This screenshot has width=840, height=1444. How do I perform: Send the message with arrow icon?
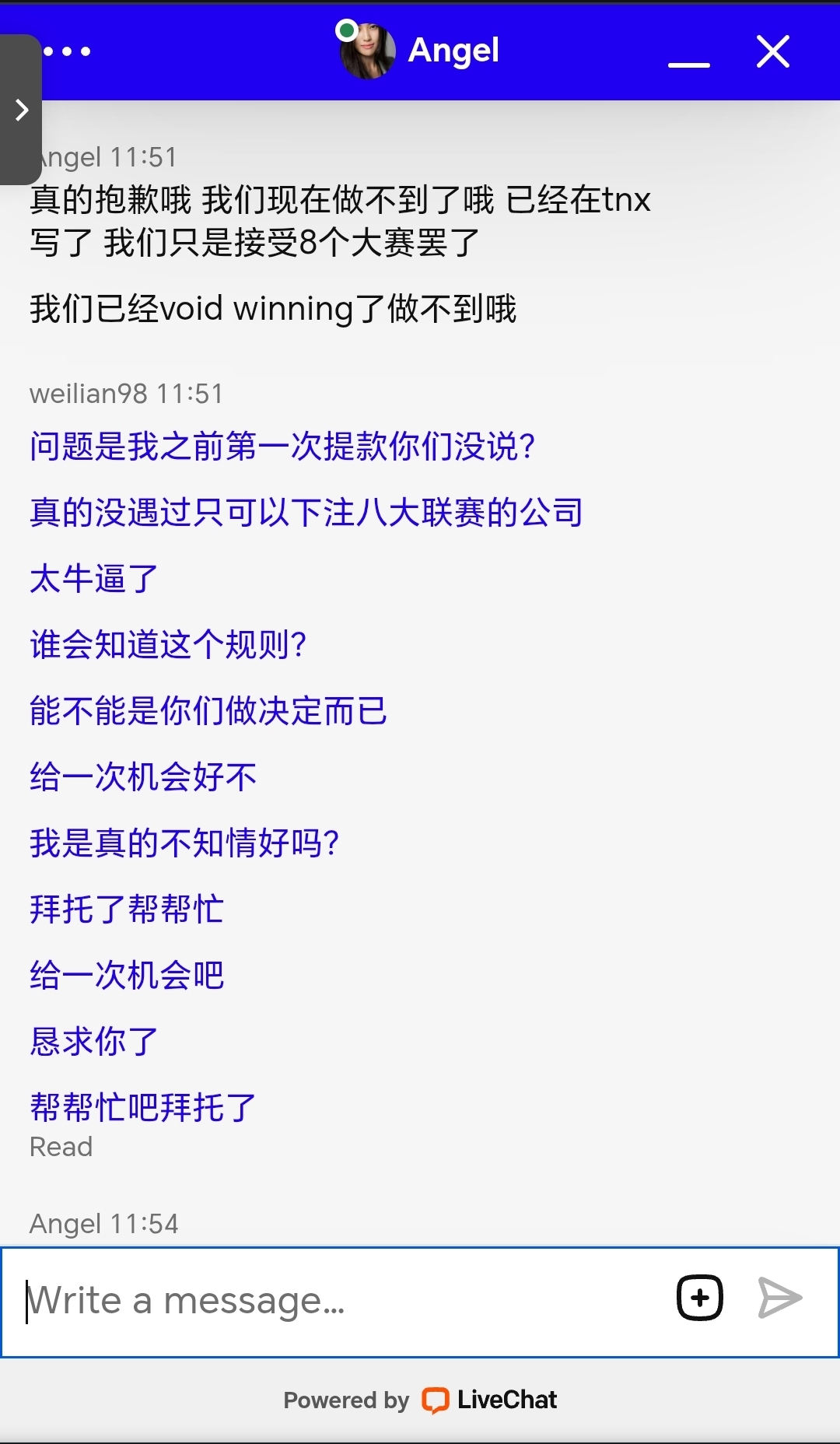pos(780,1298)
